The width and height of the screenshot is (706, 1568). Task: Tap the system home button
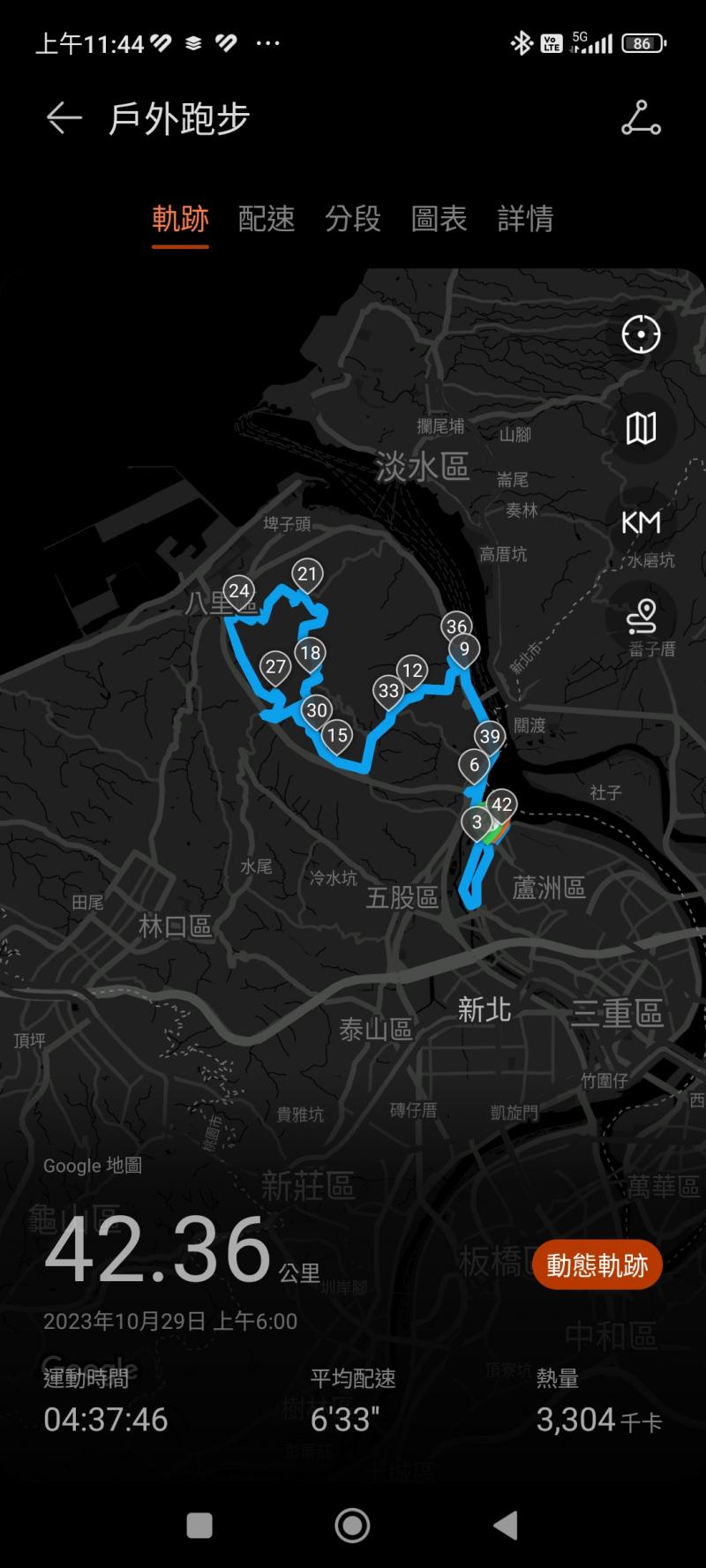click(x=352, y=1525)
